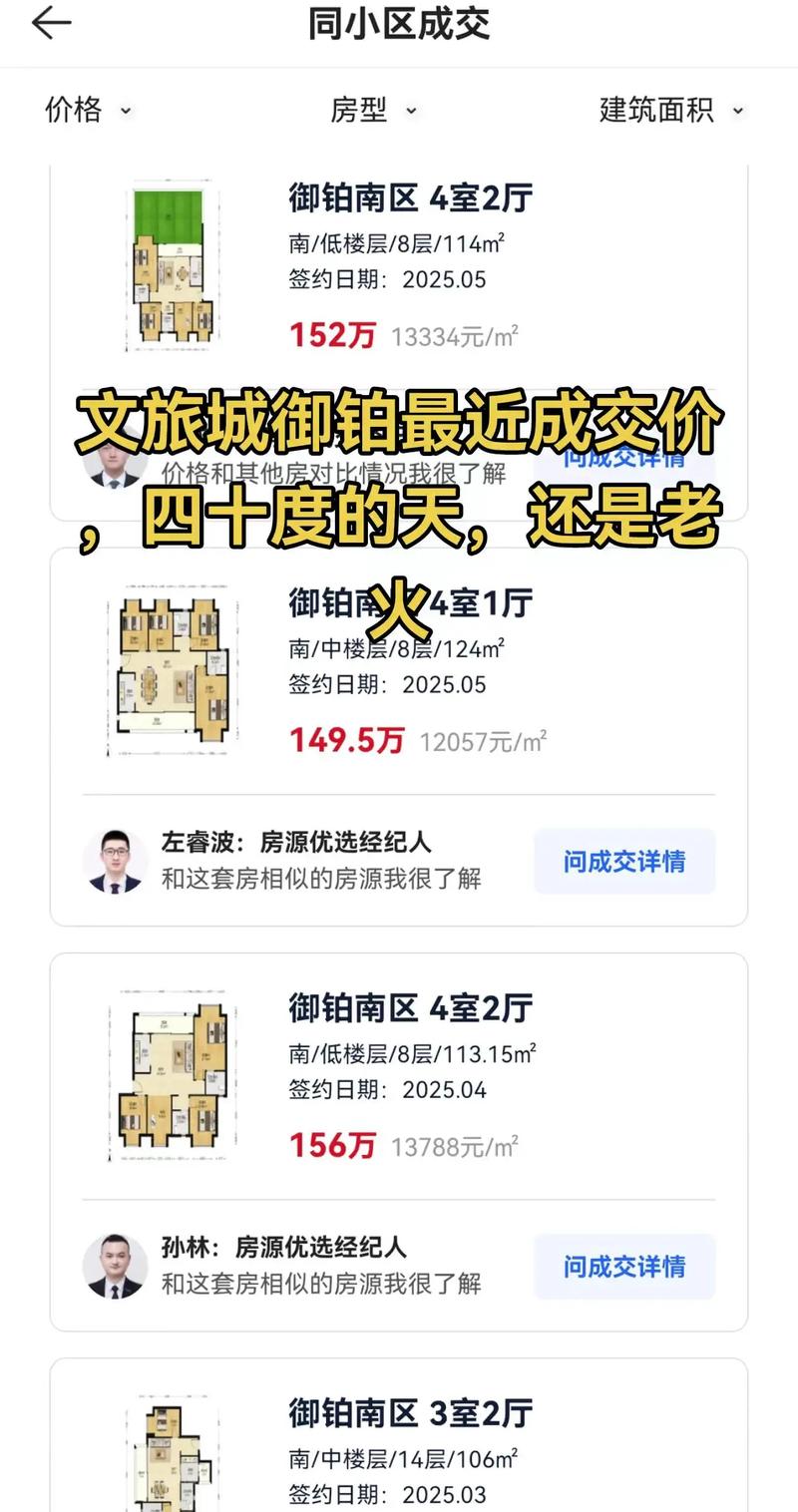The width and height of the screenshot is (798, 1512).
Task: Open the 房型 filter dropdown
Action: tap(374, 111)
